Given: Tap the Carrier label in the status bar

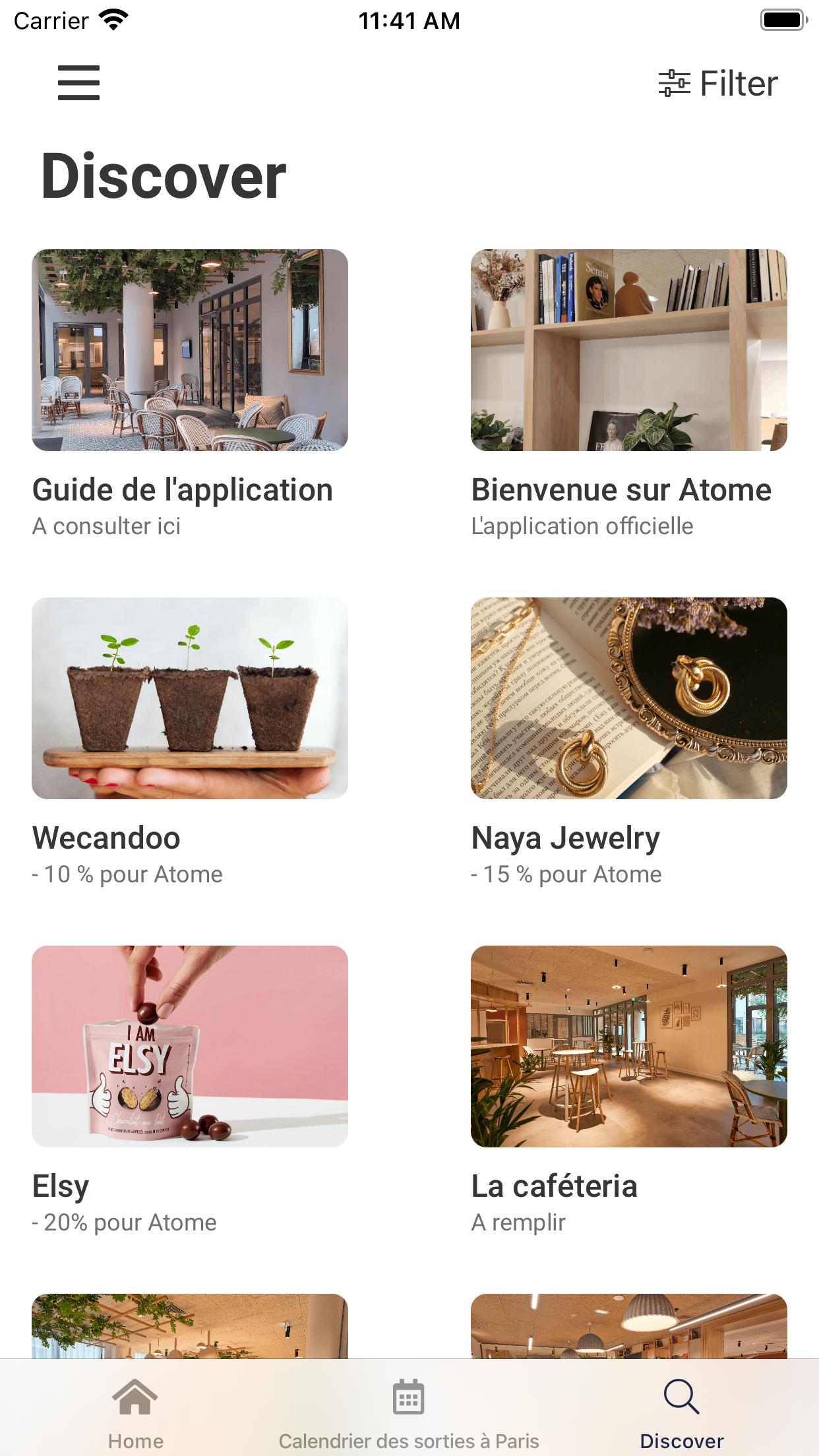Looking at the screenshot, I should coord(49,20).
